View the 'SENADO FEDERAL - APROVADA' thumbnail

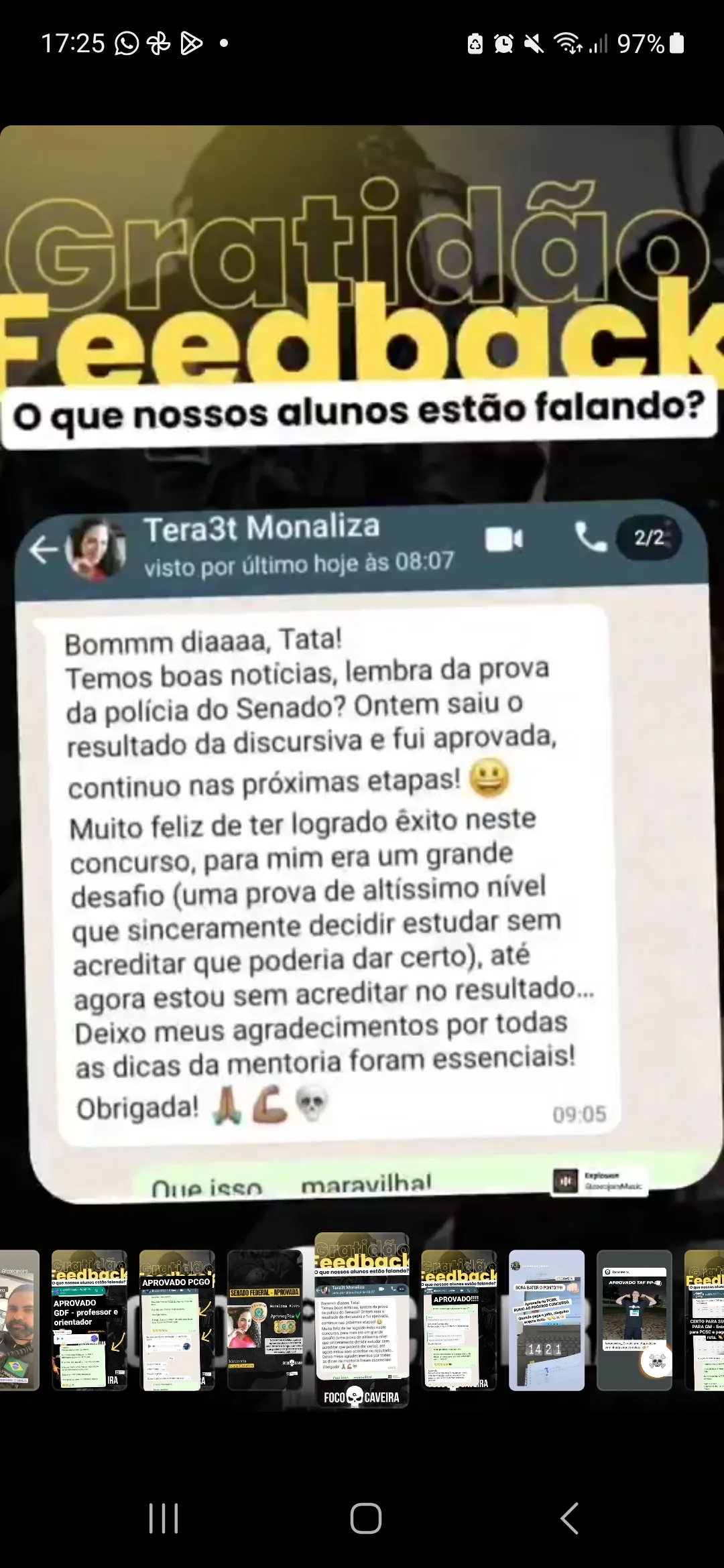[x=265, y=1319]
